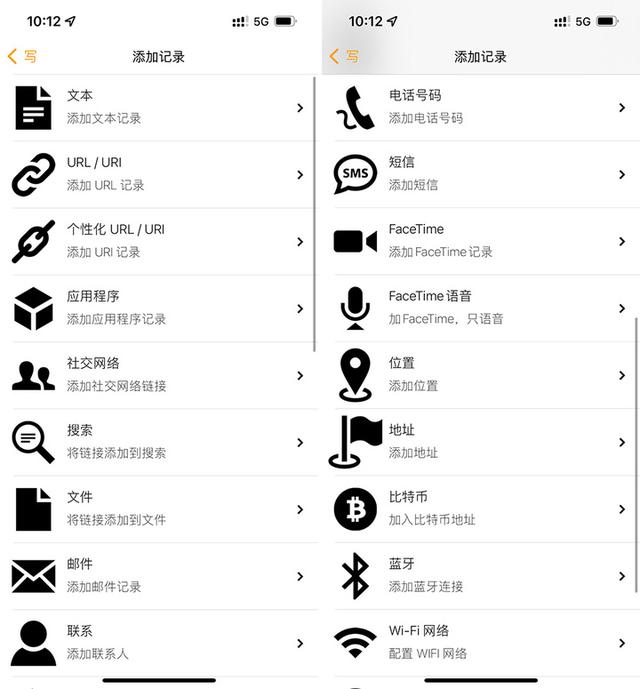Image resolution: width=640 pixels, height=689 pixels.
Task: Add a 位置 location record
Action: (482, 375)
